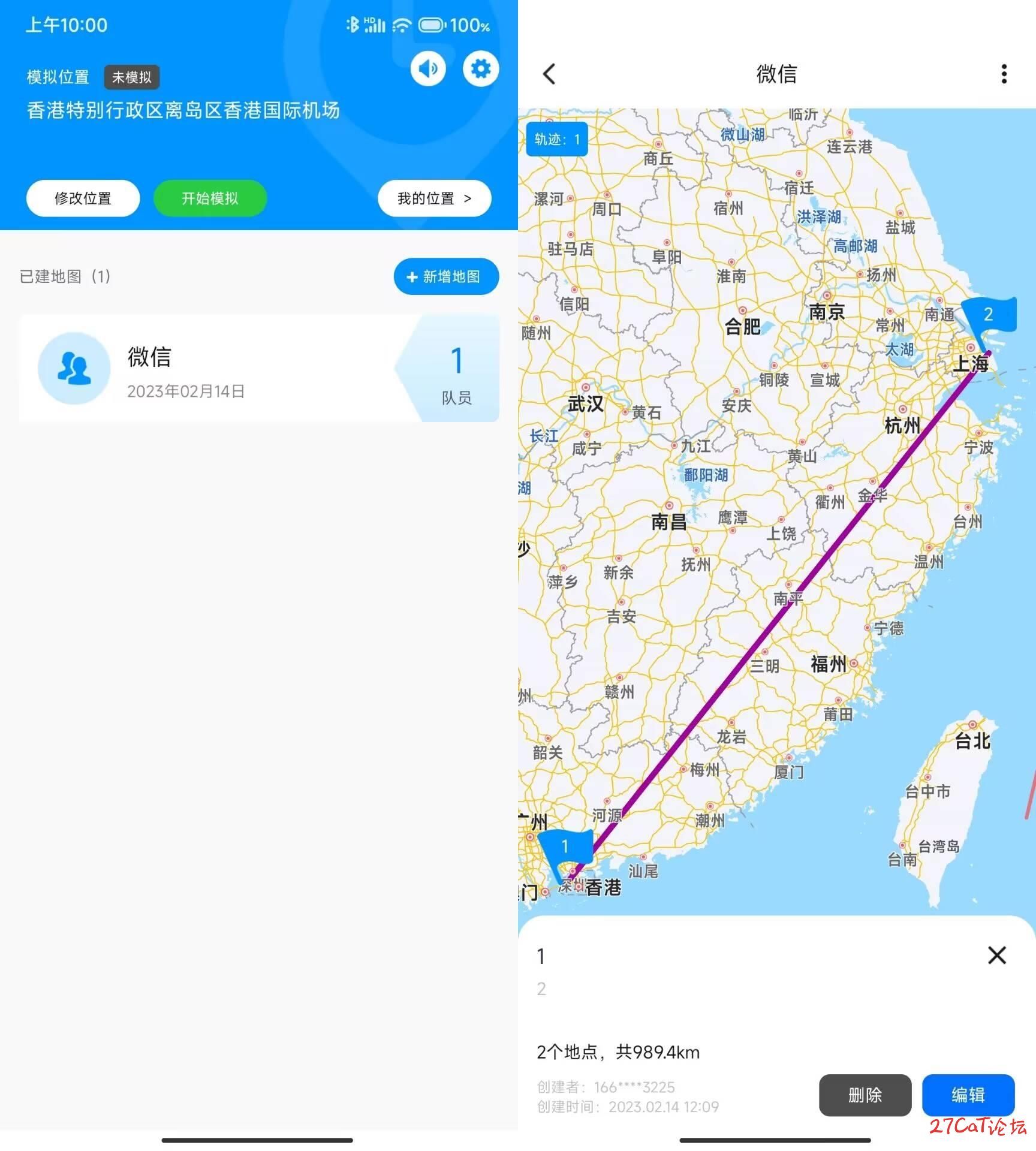Screen dimensions: 1036x1151
Task: Close the route details panel
Action: [x=996, y=955]
